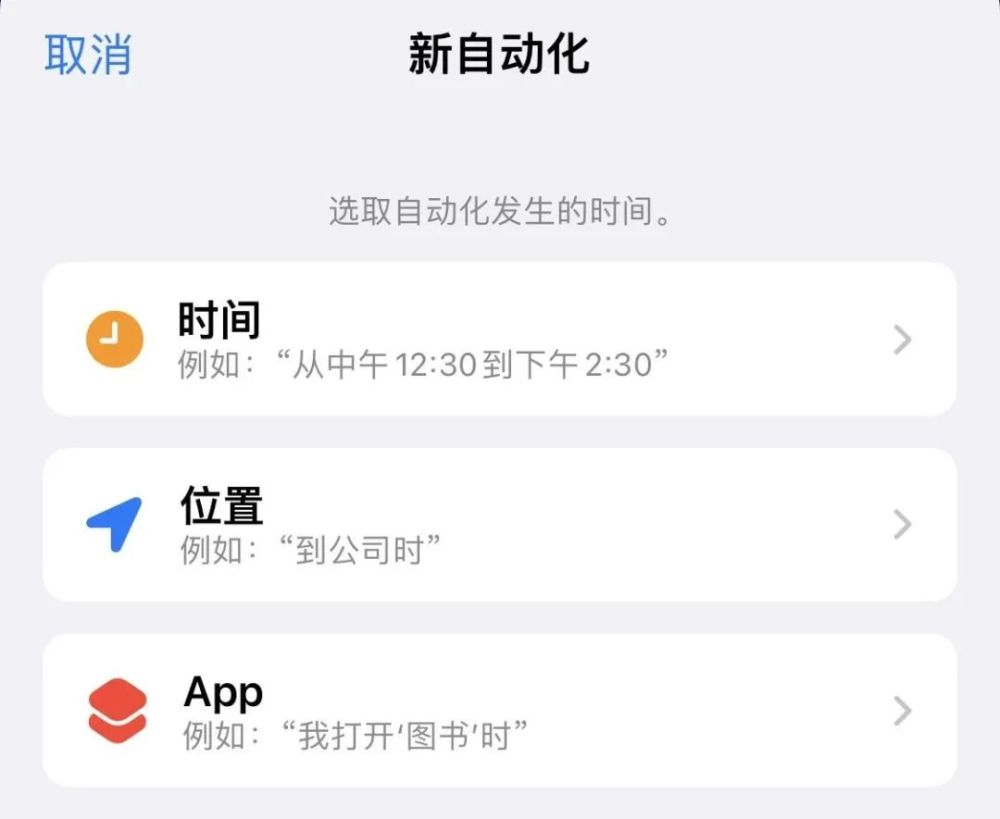Open the 时间 trigger option

click(498, 340)
